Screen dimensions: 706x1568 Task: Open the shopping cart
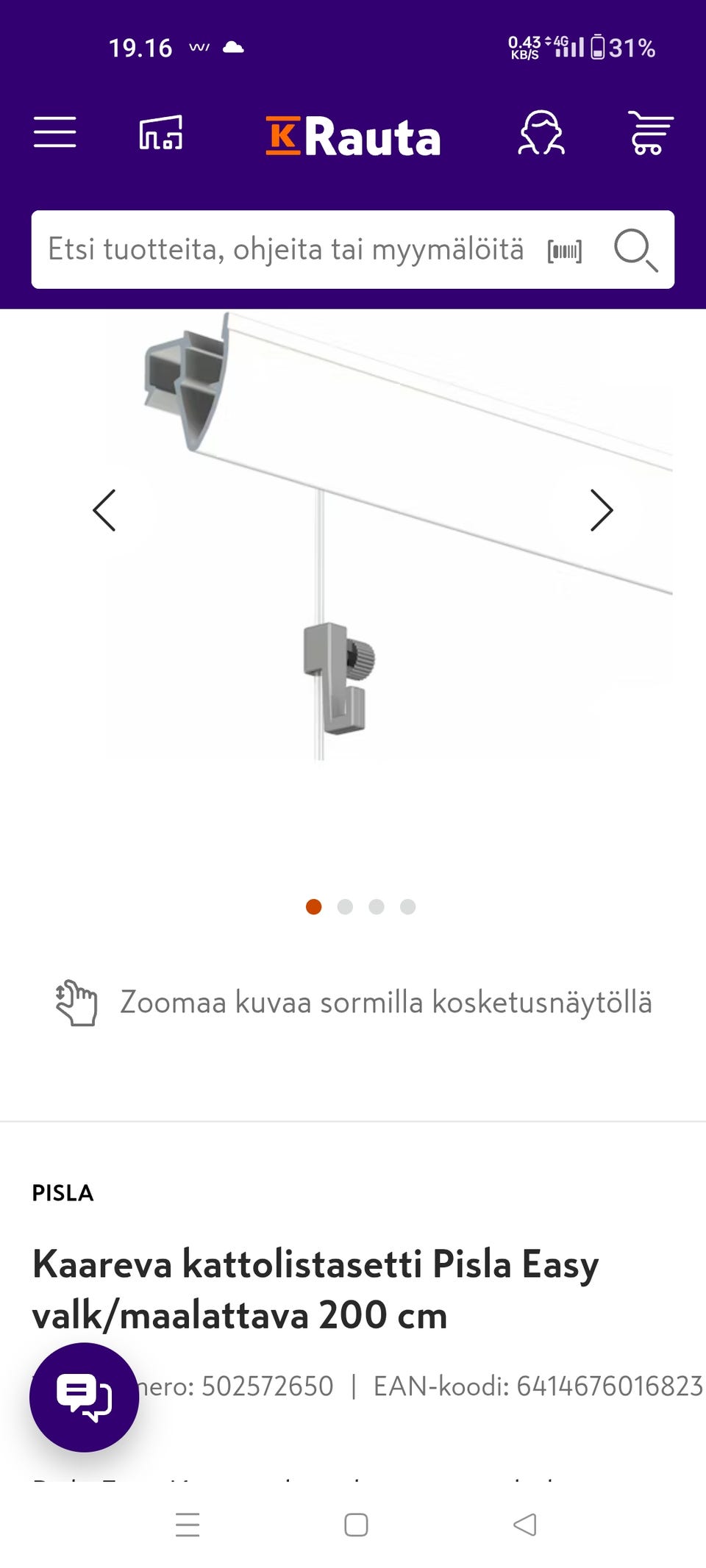click(649, 134)
